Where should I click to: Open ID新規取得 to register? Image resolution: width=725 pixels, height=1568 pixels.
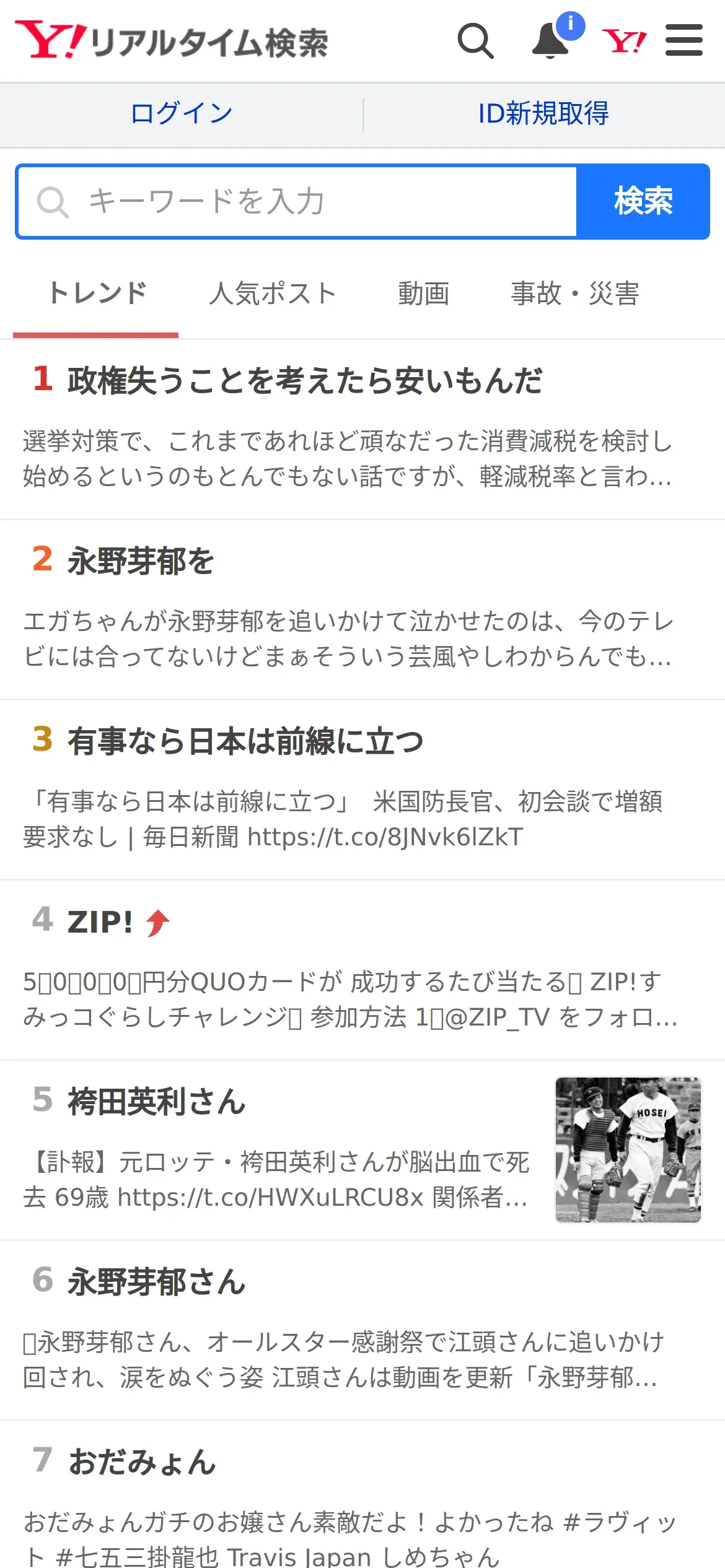coord(543,114)
